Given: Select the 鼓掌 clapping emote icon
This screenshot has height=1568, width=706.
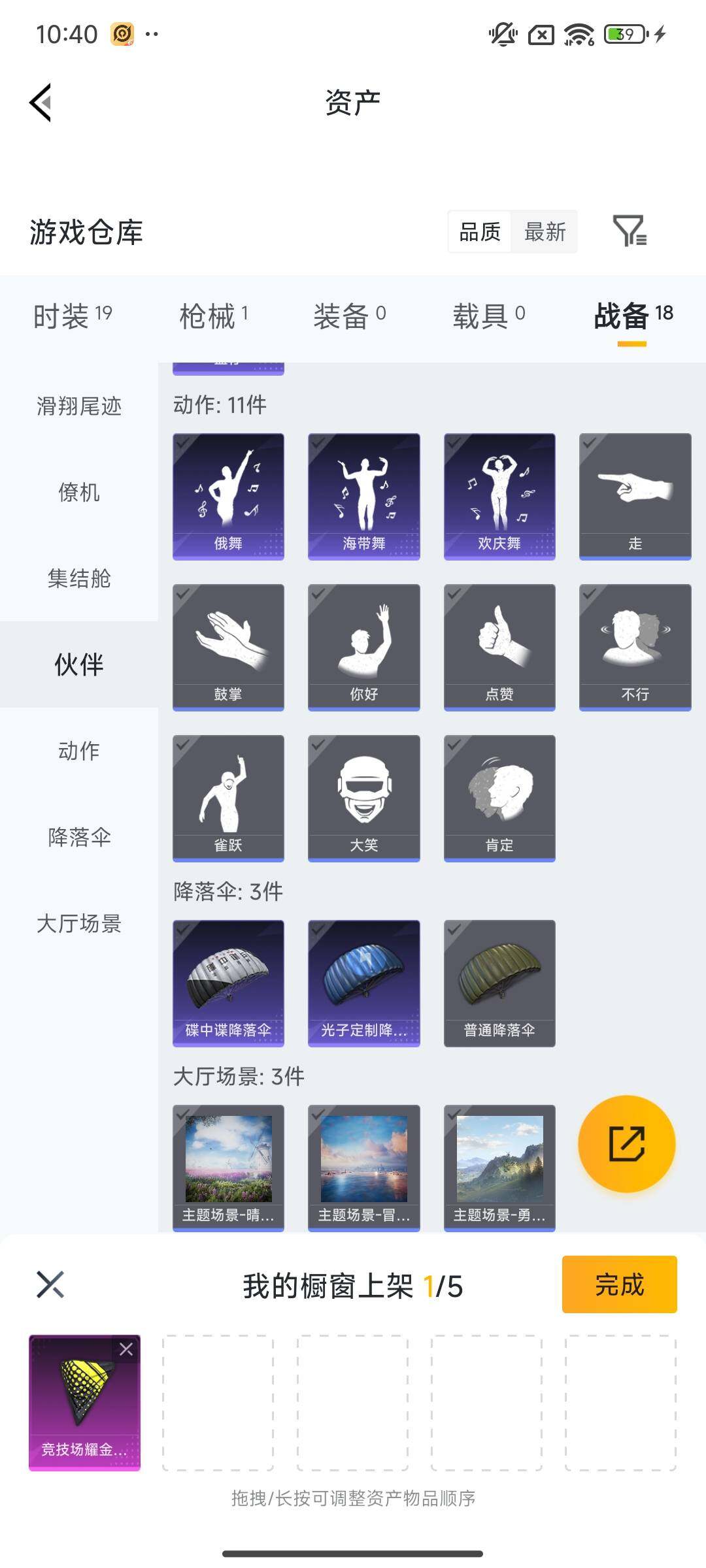Looking at the screenshot, I should click(228, 646).
